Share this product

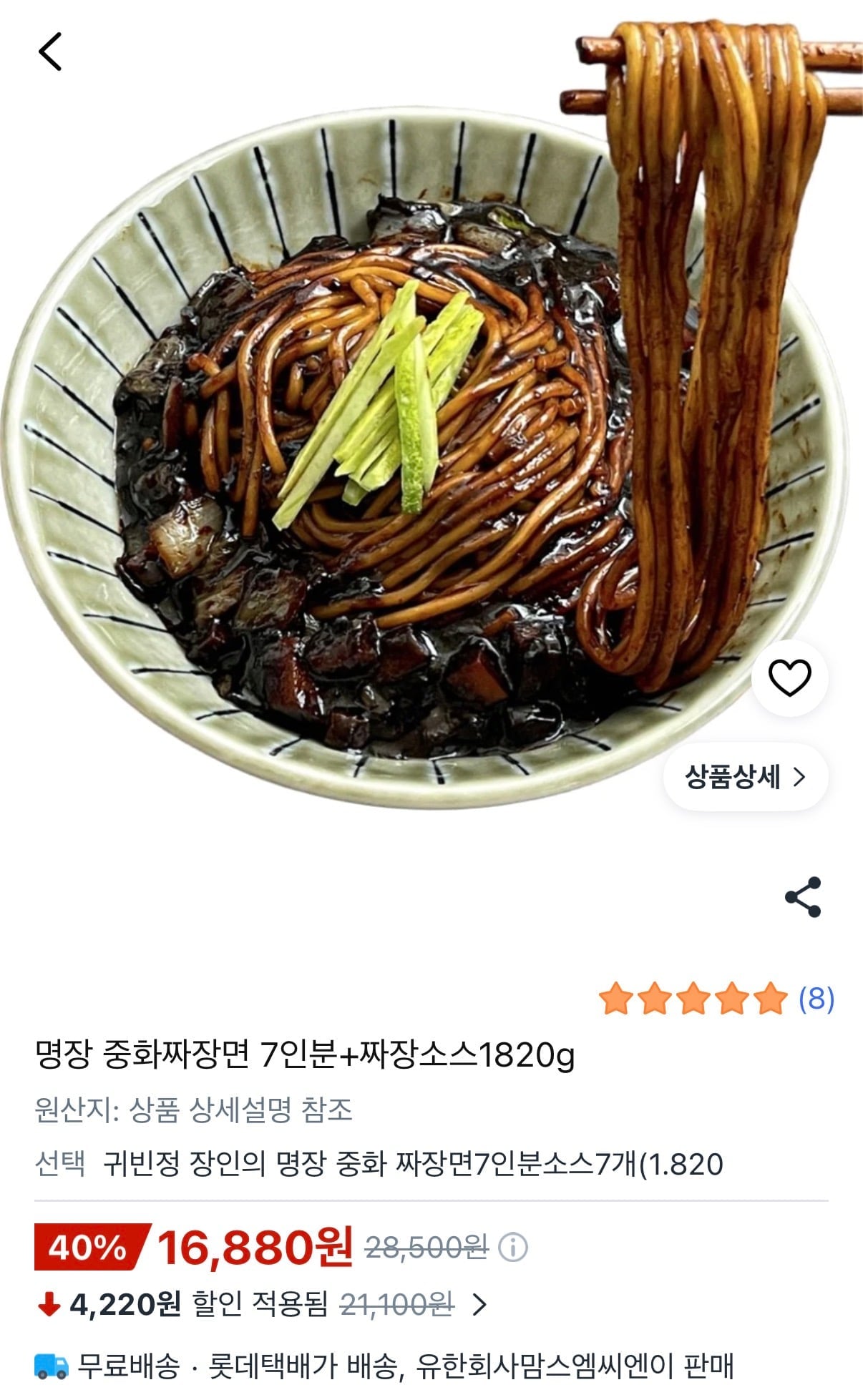click(803, 897)
